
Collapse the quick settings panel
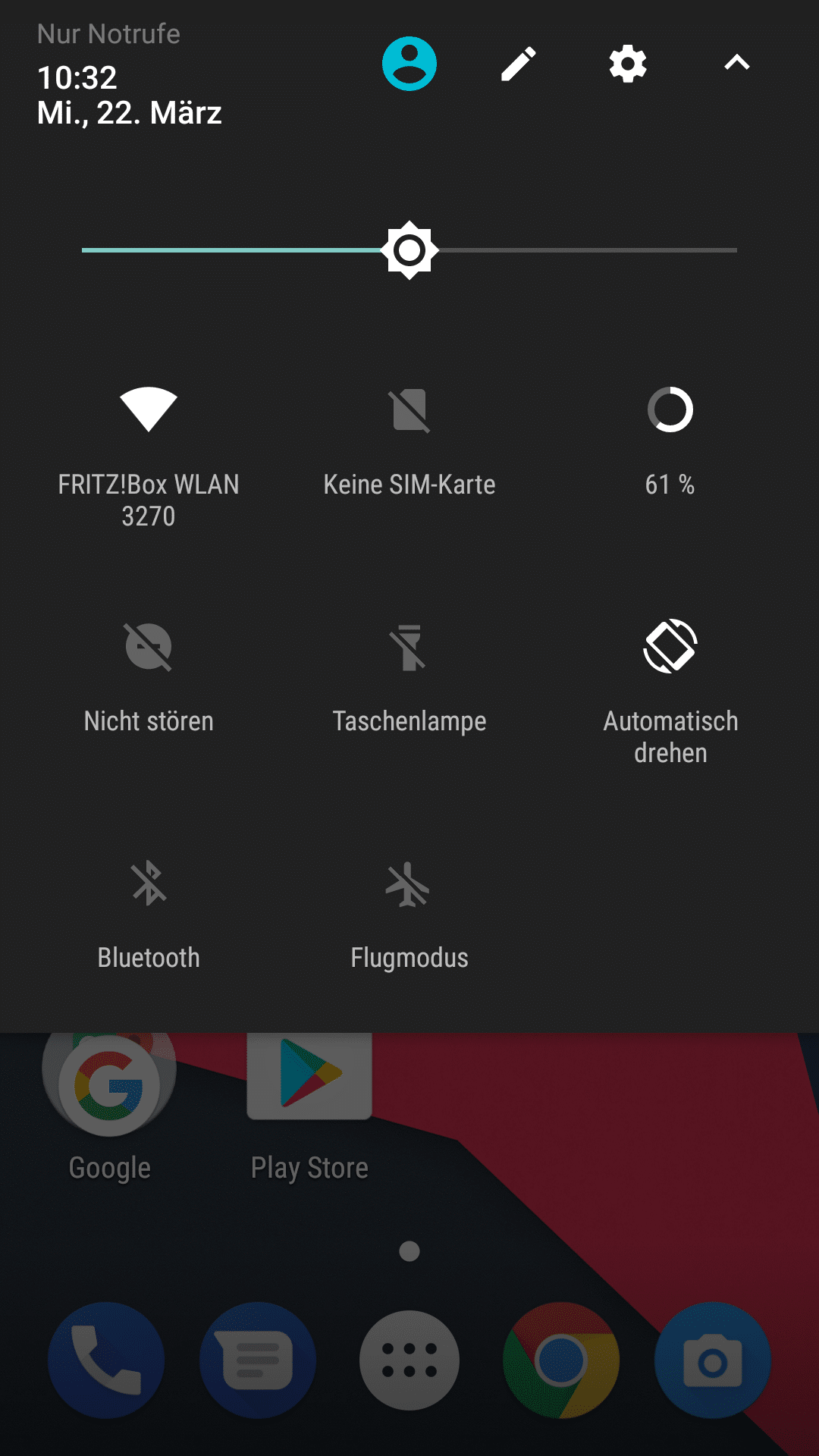(x=737, y=63)
